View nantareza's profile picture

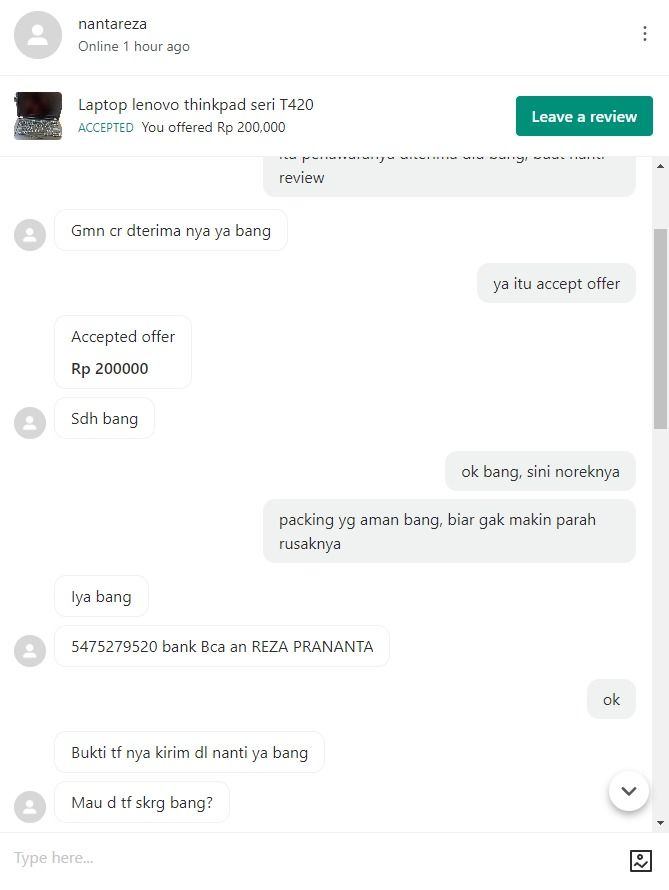(38, 35)
